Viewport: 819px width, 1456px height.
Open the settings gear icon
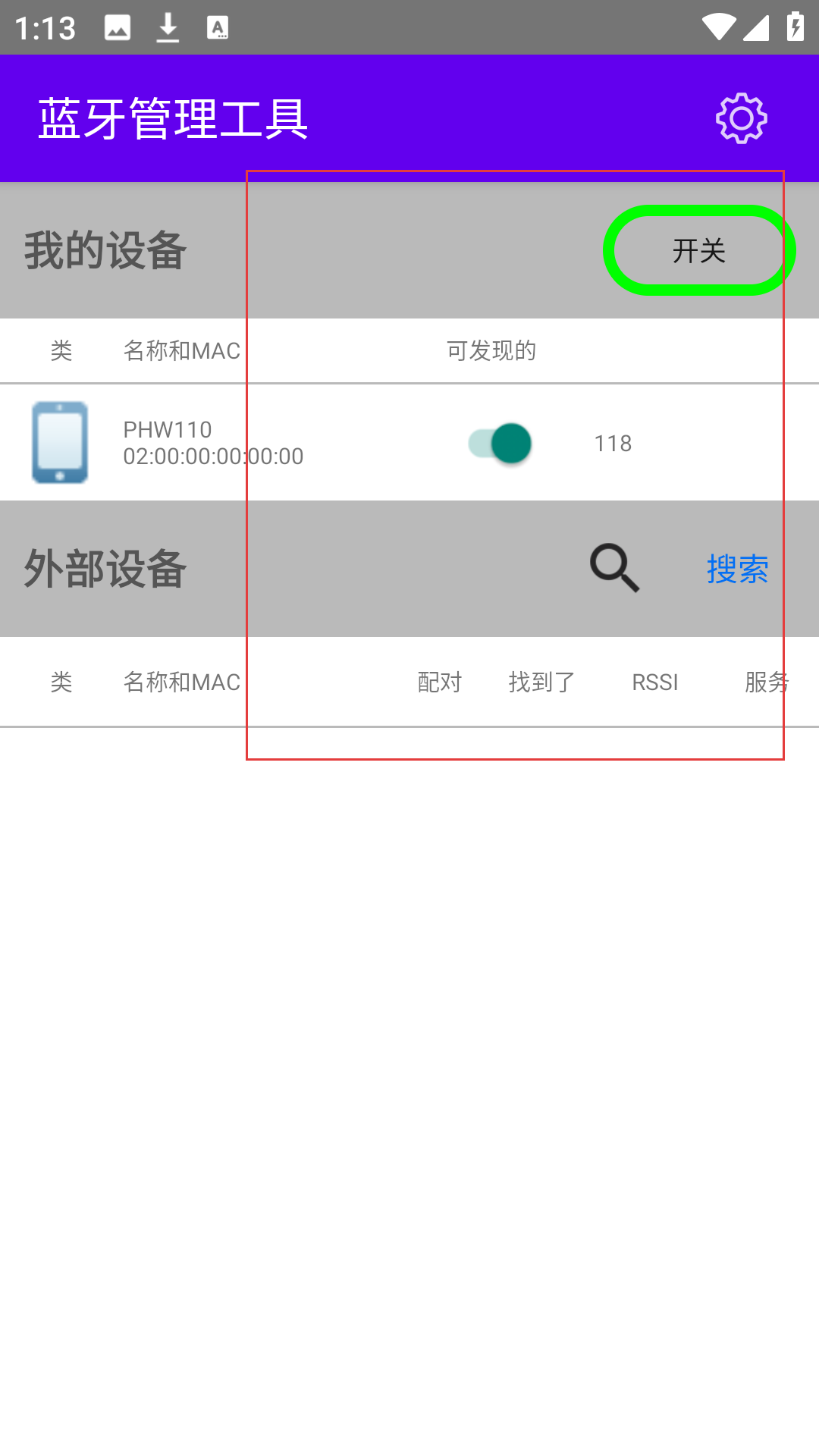click(x=741, y=118)
